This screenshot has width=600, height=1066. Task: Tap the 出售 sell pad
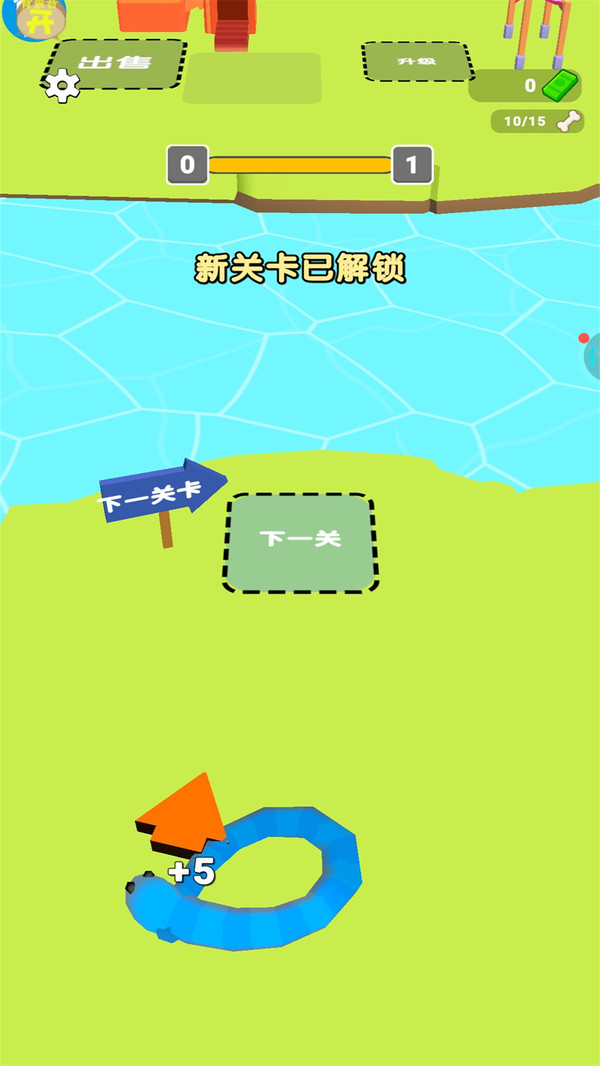[x=118, y=62]
